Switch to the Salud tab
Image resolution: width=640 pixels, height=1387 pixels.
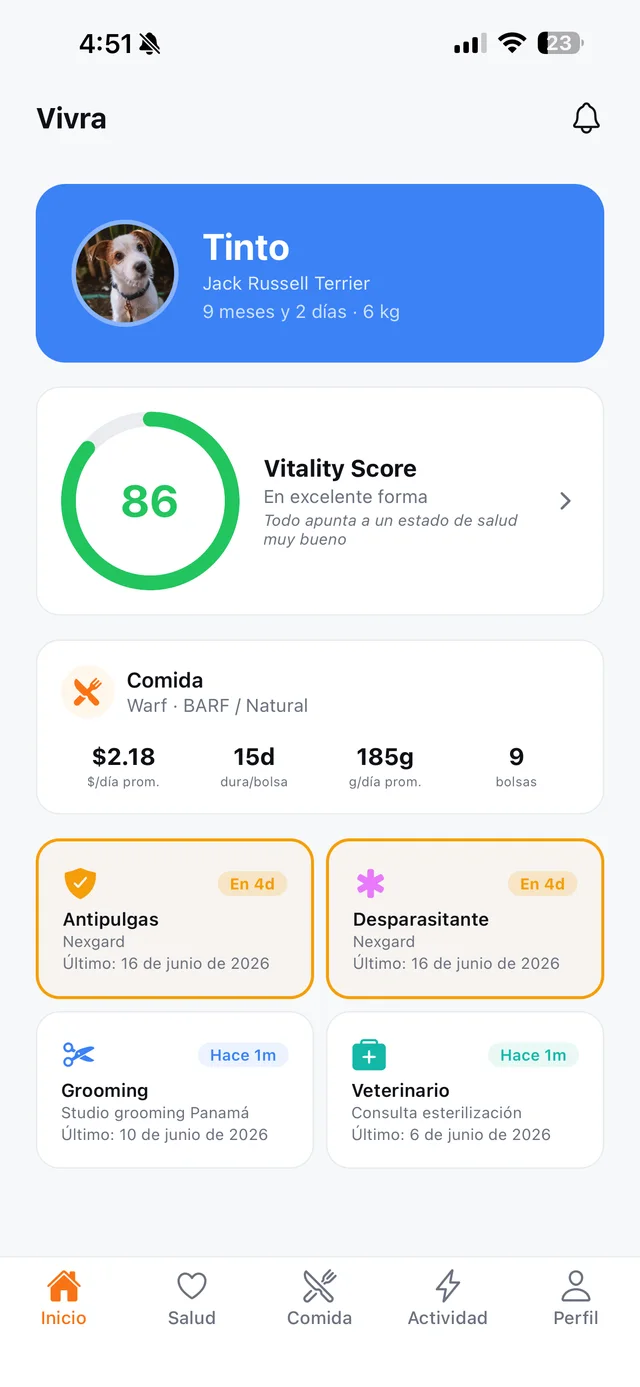coord(192,1298)
